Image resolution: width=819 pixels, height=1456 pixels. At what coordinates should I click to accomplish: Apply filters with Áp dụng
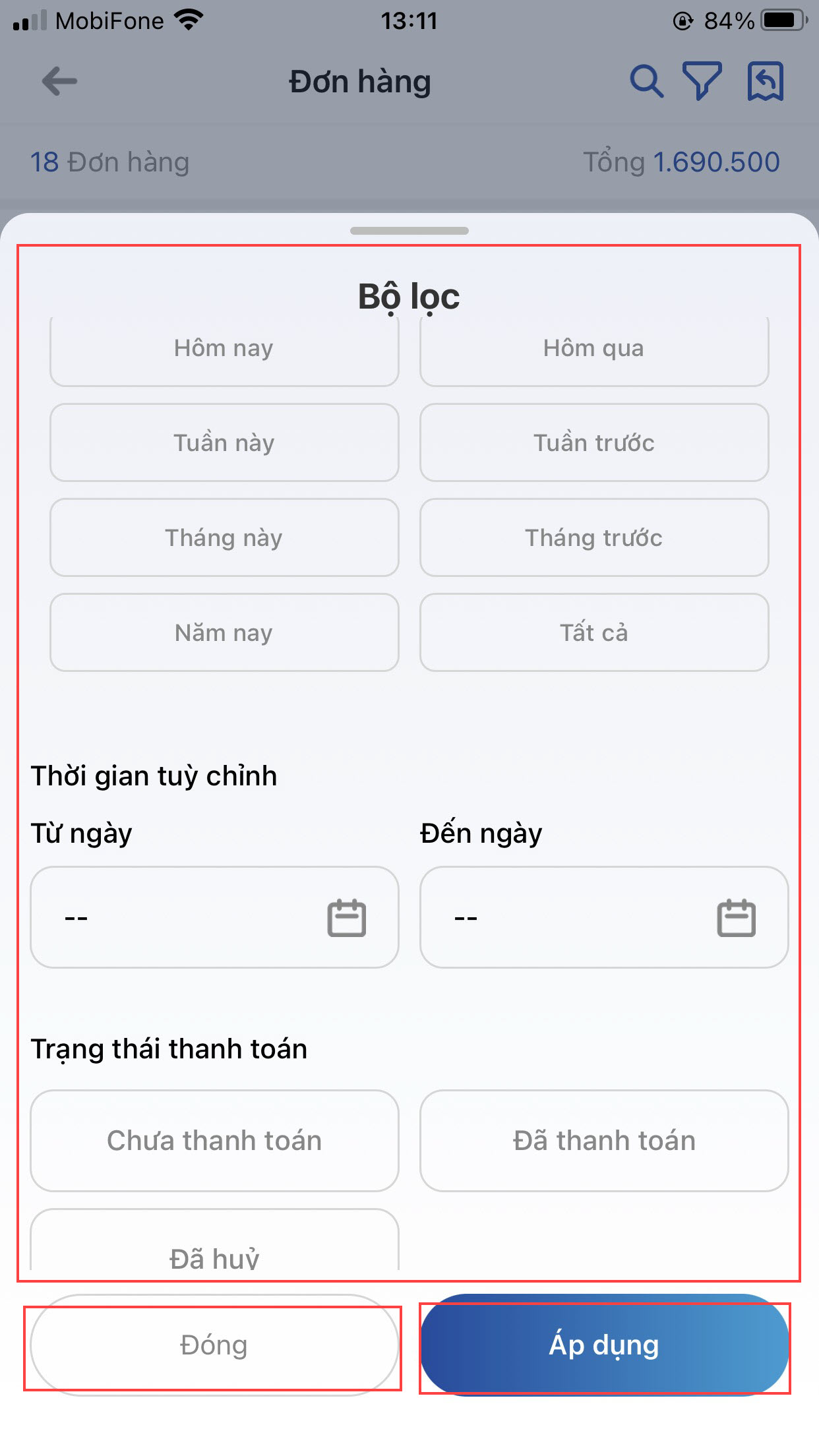click(x=604, y=1345)
